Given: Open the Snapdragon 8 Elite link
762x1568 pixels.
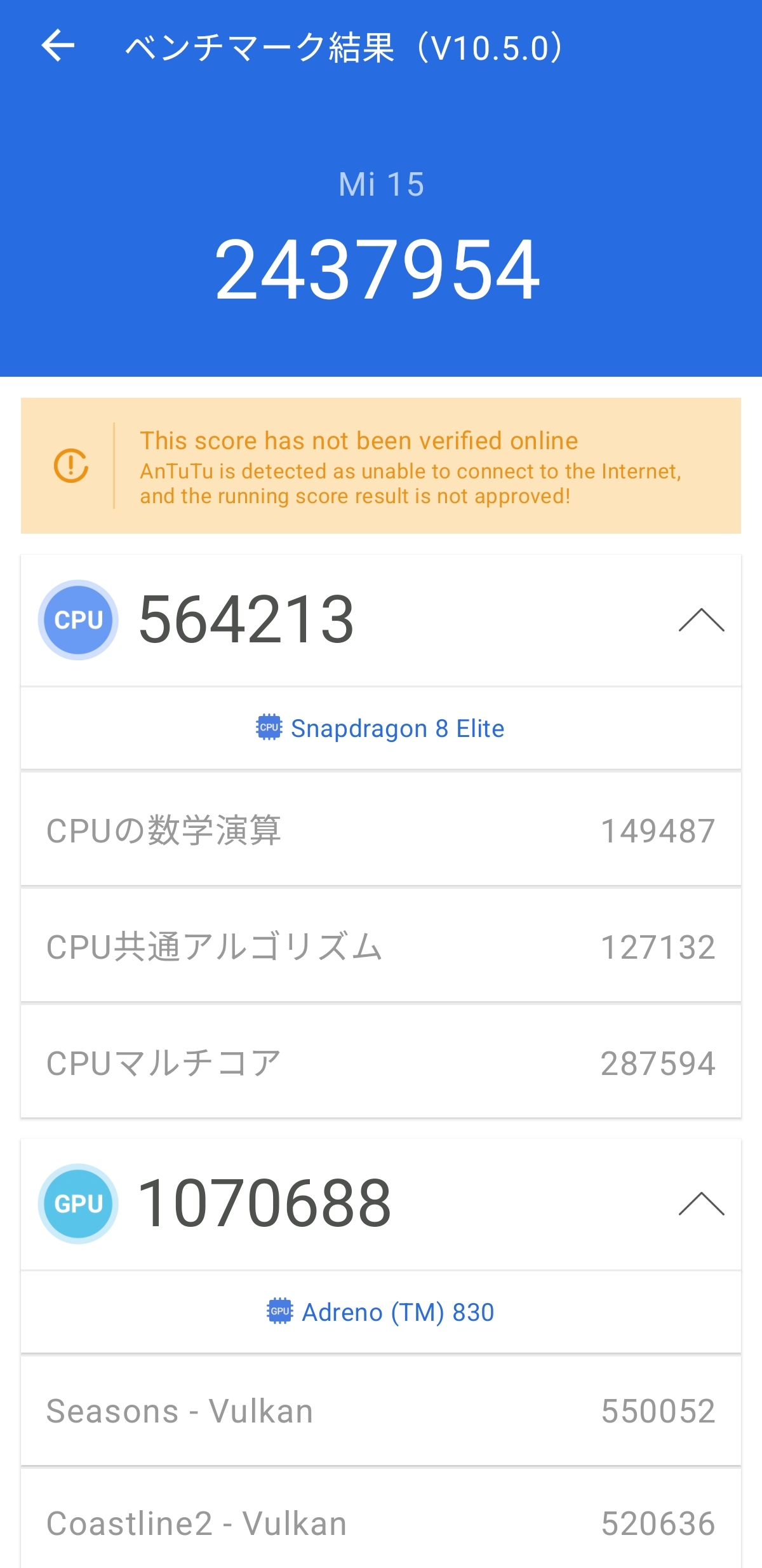Looking at the screenshot, I should coord(380,728).
